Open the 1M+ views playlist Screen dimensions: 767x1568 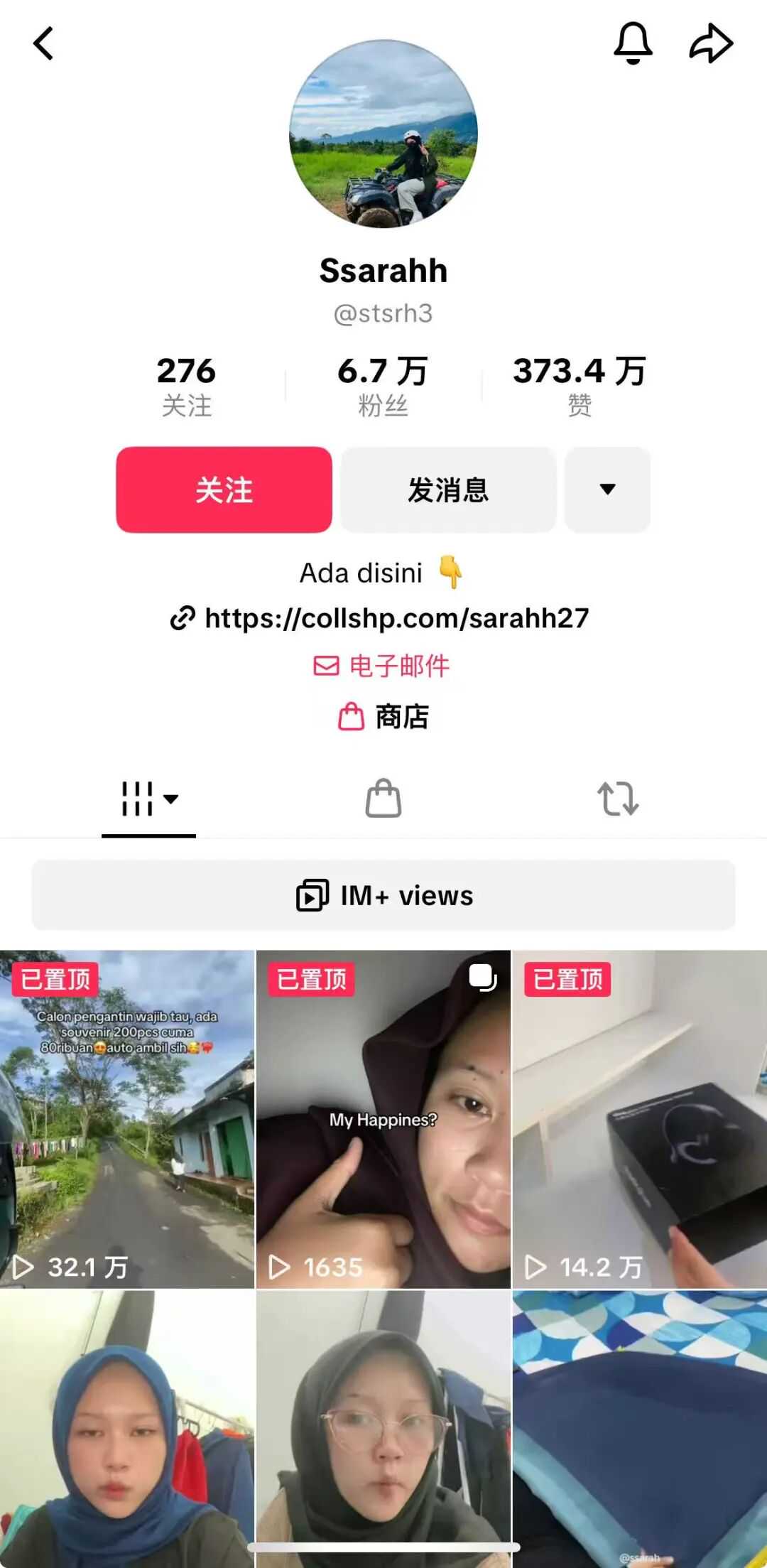click(383, 895)
